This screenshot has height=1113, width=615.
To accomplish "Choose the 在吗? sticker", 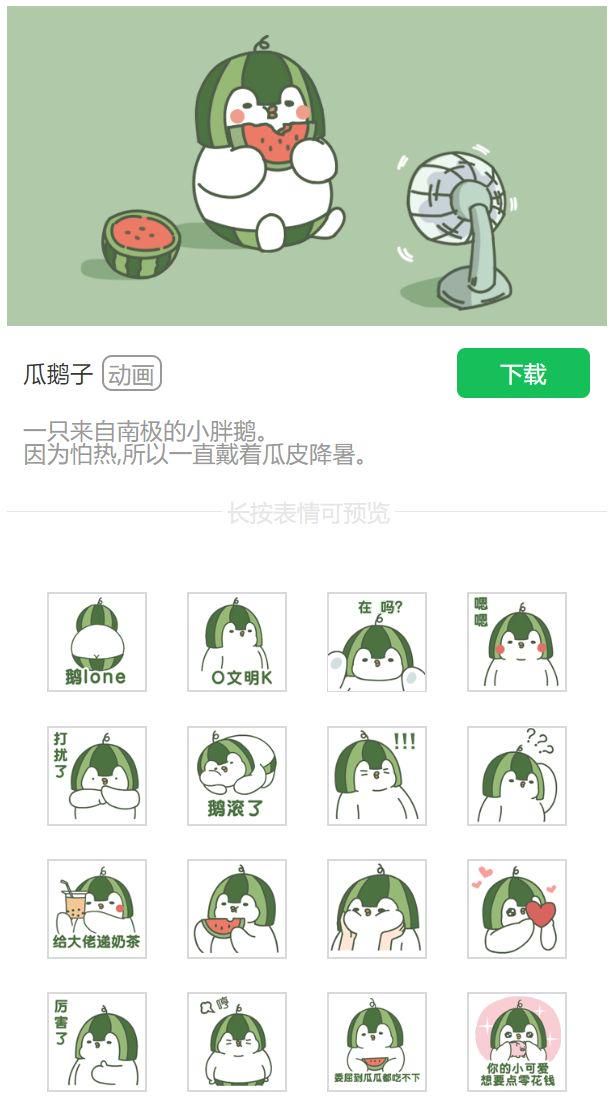I will click(377, 642).
